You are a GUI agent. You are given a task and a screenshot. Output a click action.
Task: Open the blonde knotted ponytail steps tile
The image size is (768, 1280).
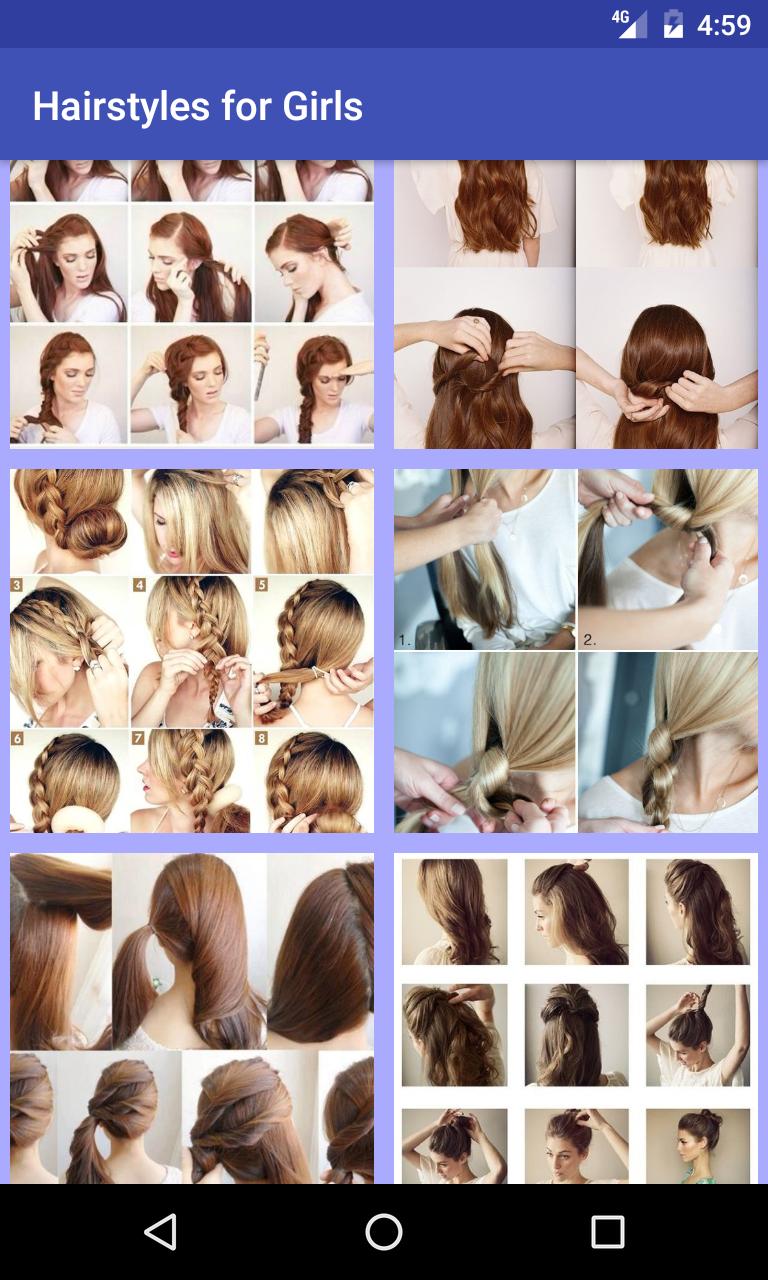click(x=575, y=651)
